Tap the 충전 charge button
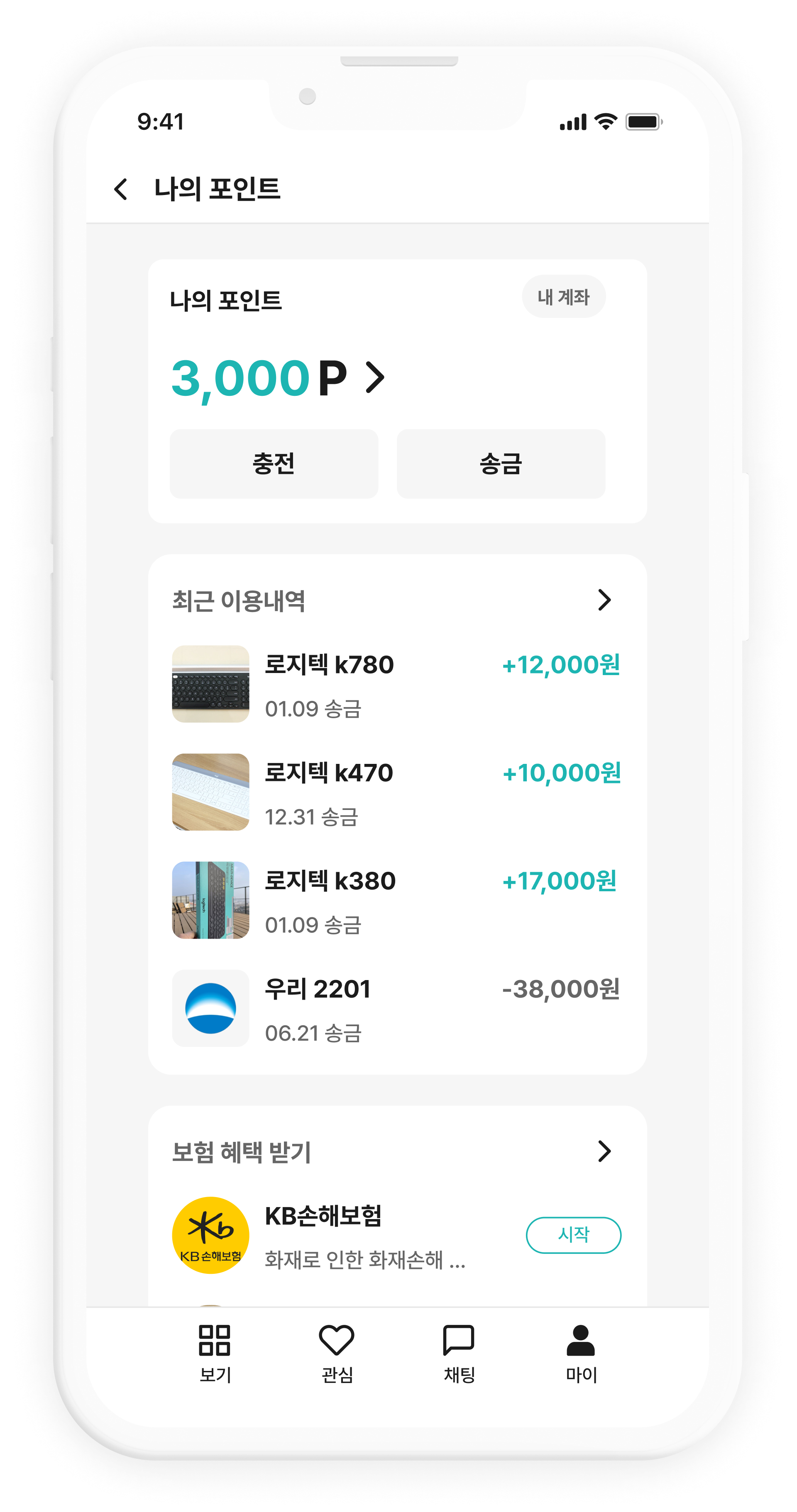The image size is (797, 1512). pyautogui.click(x=274, y=464)
